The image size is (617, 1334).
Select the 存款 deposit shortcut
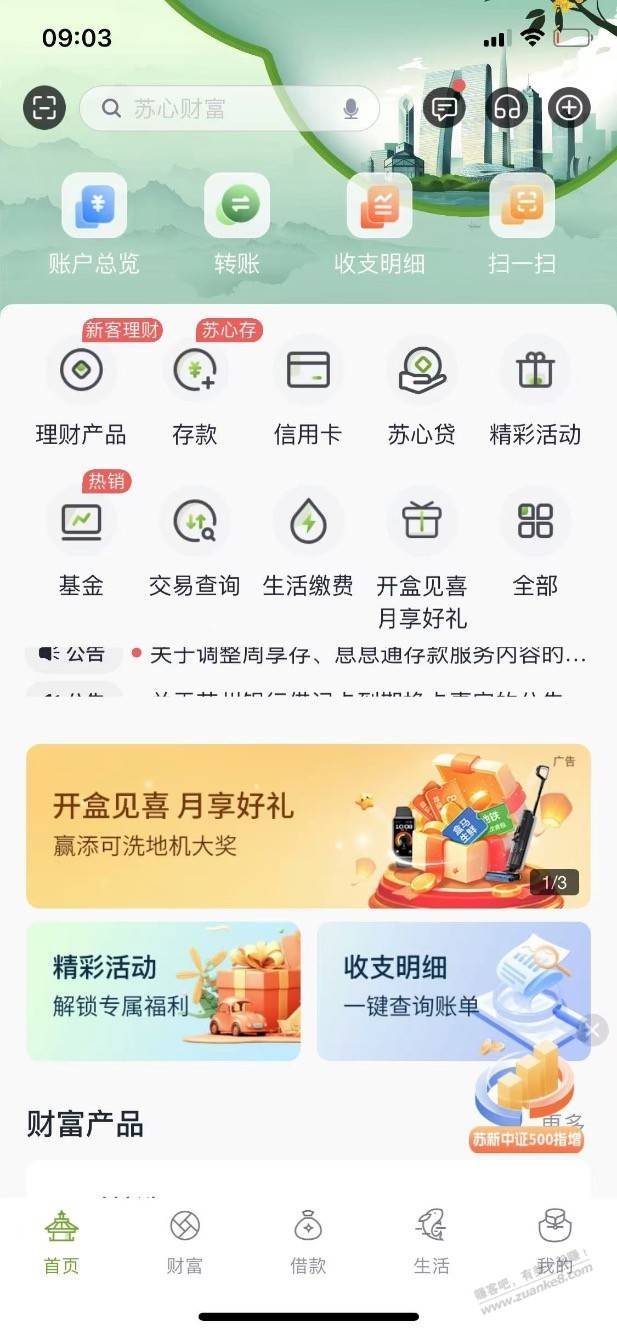coord(195,392)
